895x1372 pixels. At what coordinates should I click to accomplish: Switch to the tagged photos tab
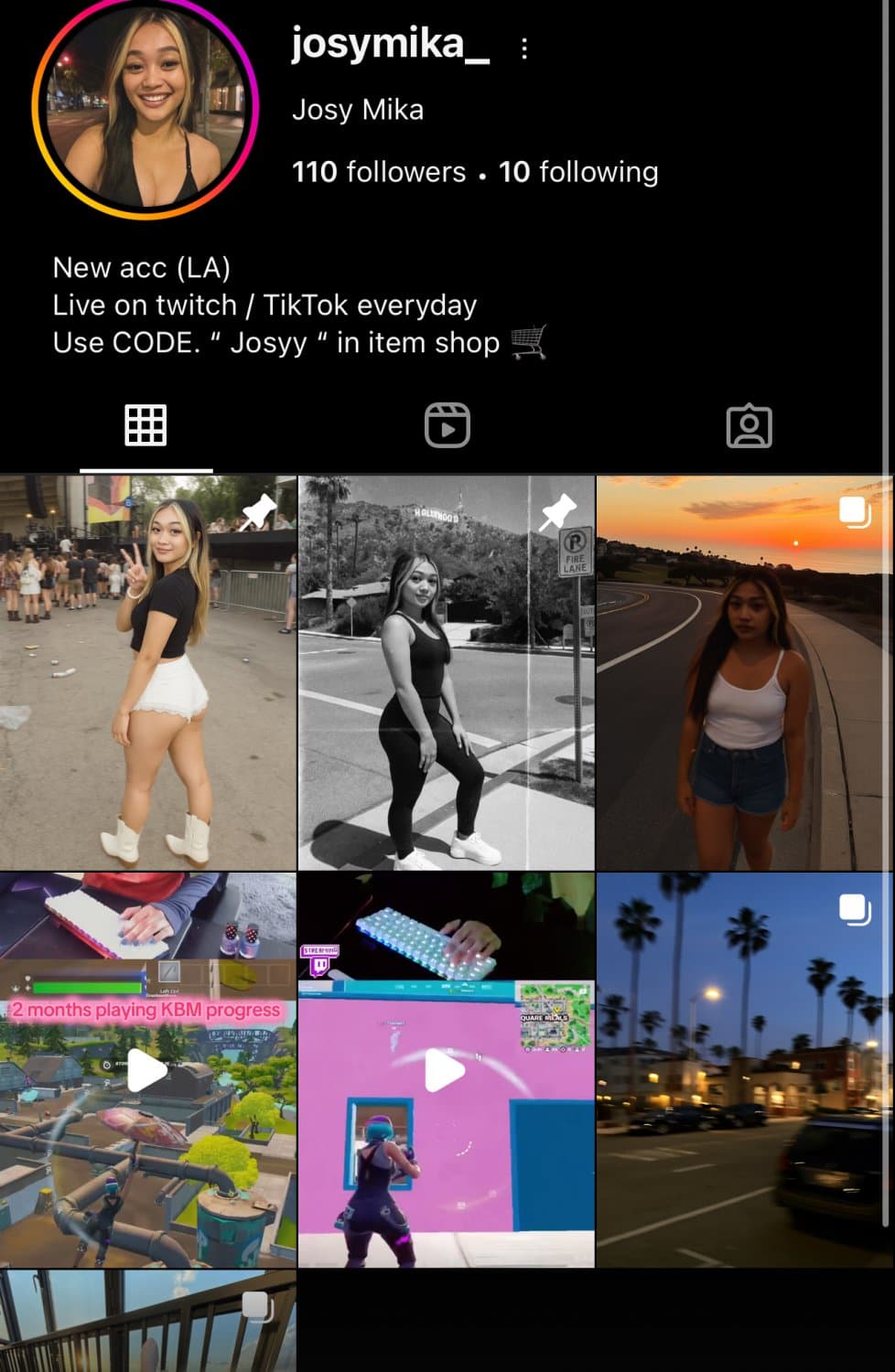coord(749,426)
